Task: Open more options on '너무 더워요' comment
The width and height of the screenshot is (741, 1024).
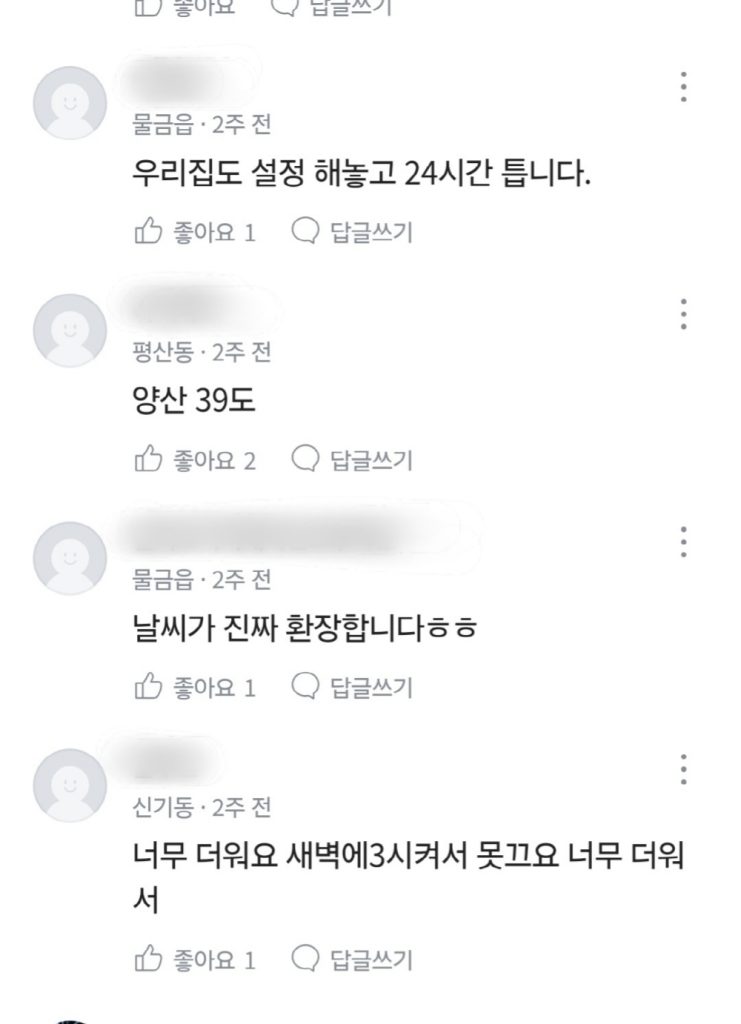Action: coord(683,769)
